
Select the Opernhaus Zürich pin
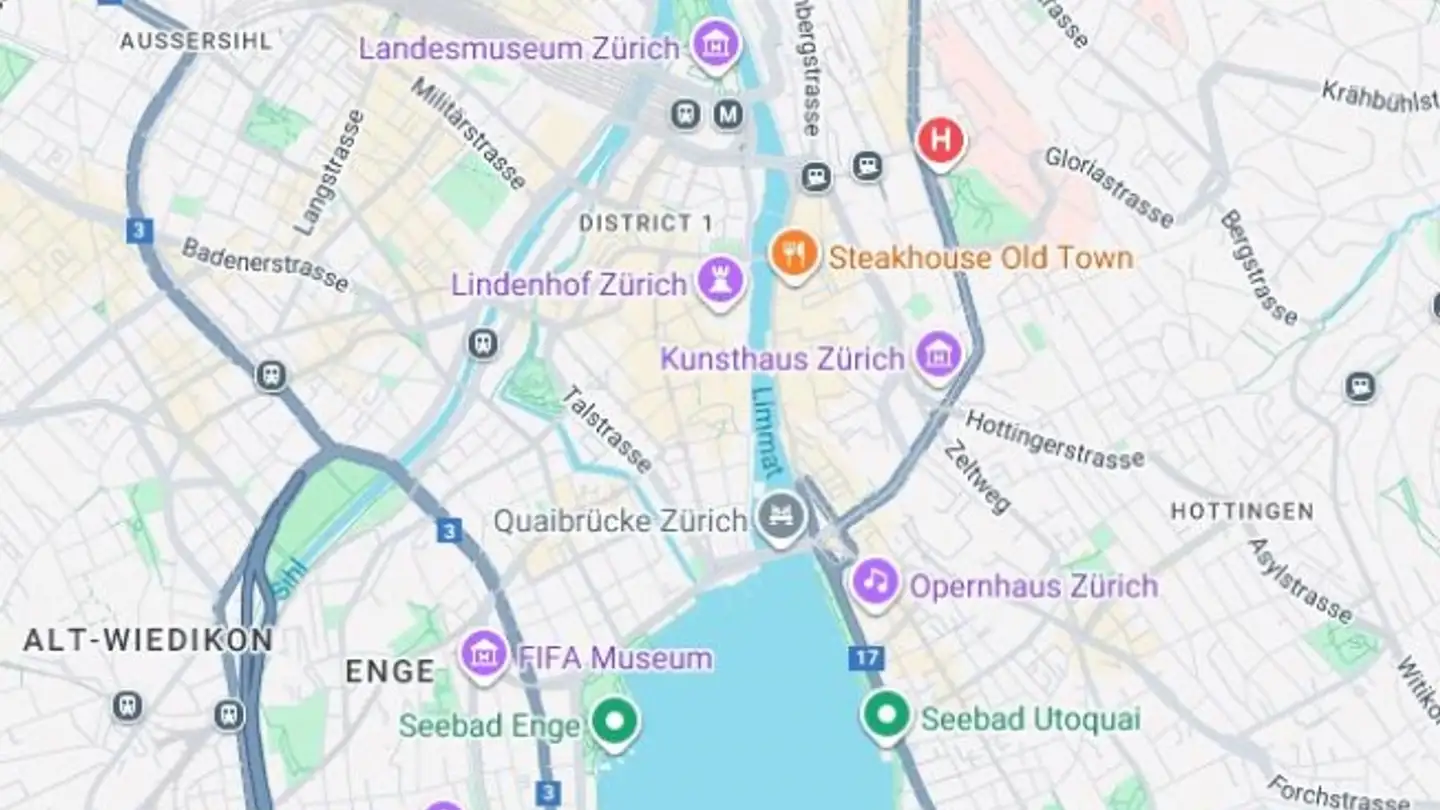tap(875, 581)
